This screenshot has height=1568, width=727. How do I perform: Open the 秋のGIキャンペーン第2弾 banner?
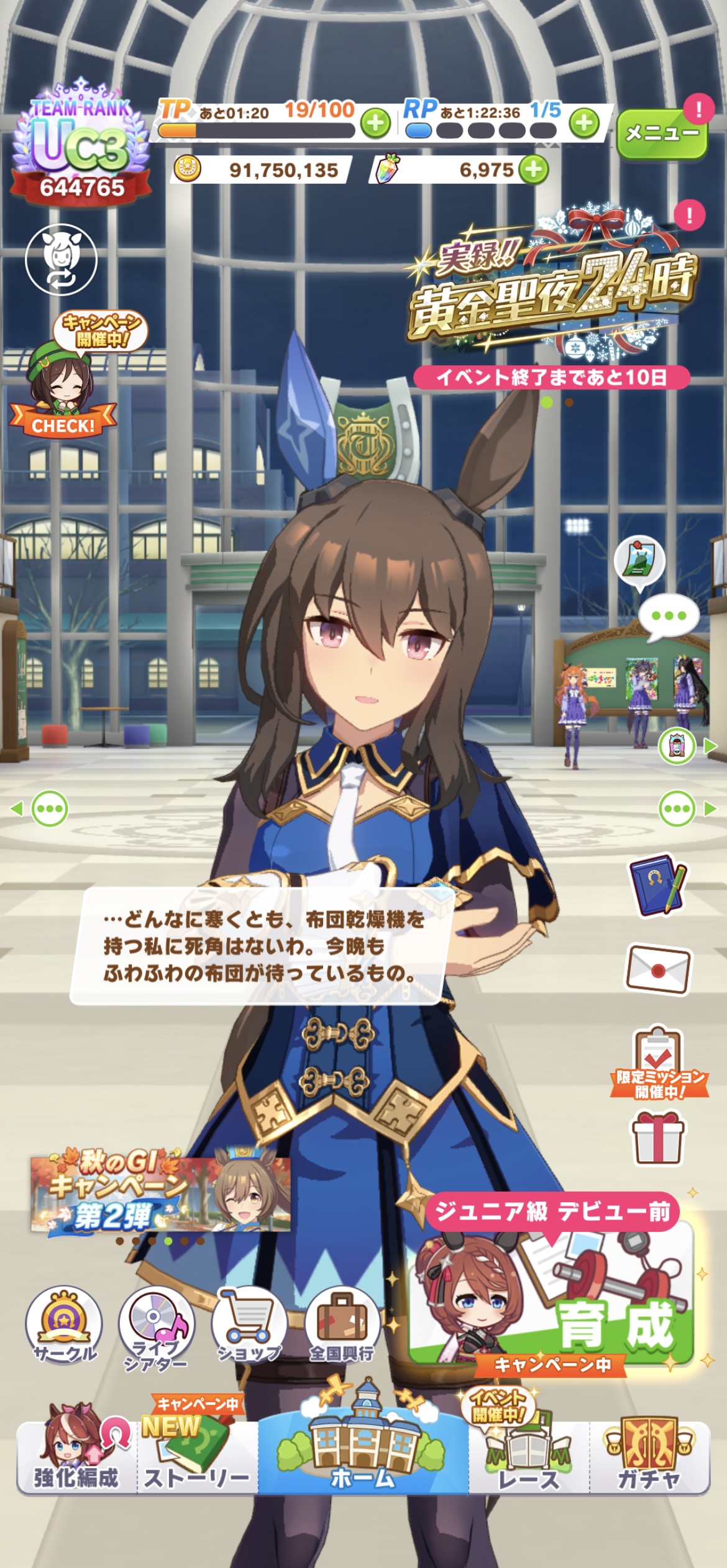[x=160, y=1192]
